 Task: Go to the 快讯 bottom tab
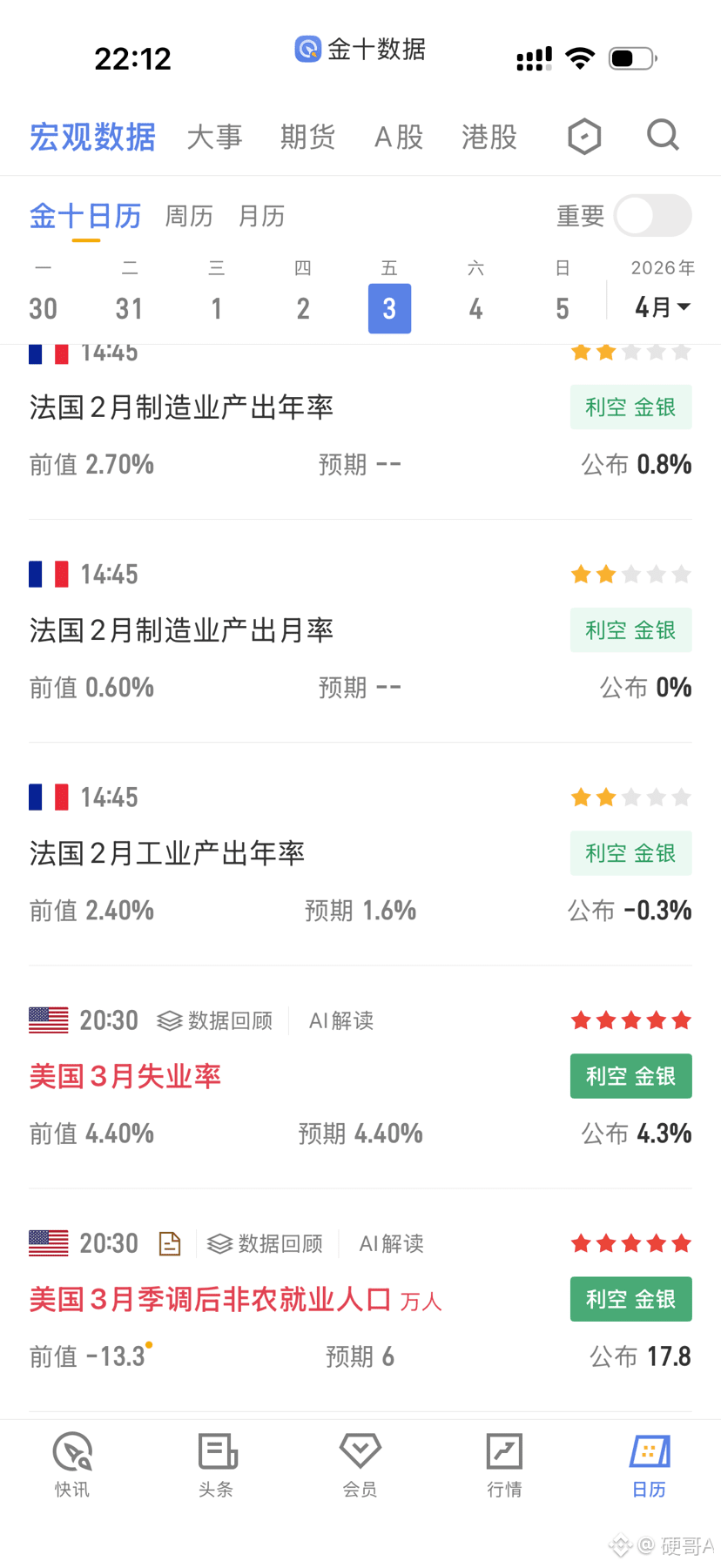click(x=72, y=1464)
